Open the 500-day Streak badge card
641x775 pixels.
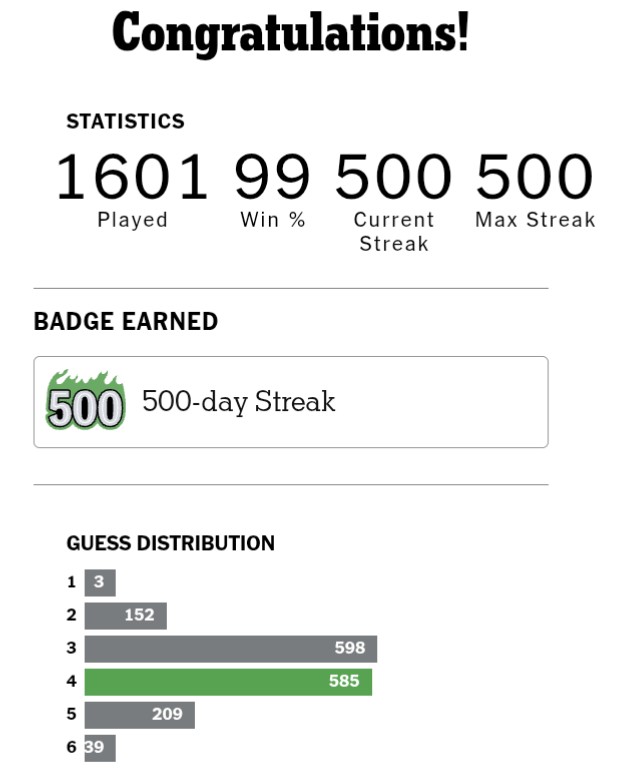point(291,402)
